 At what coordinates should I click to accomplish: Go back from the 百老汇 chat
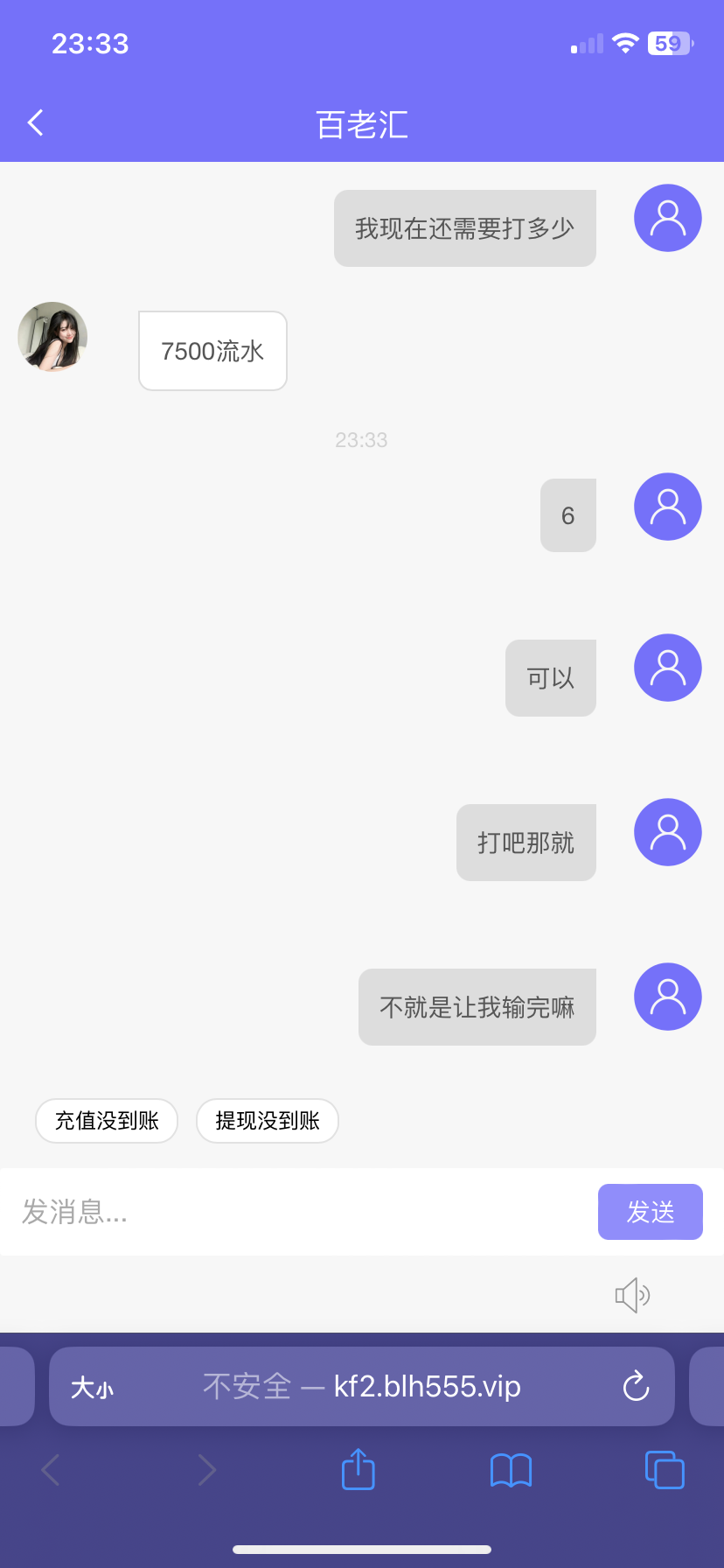pos(36,123)
